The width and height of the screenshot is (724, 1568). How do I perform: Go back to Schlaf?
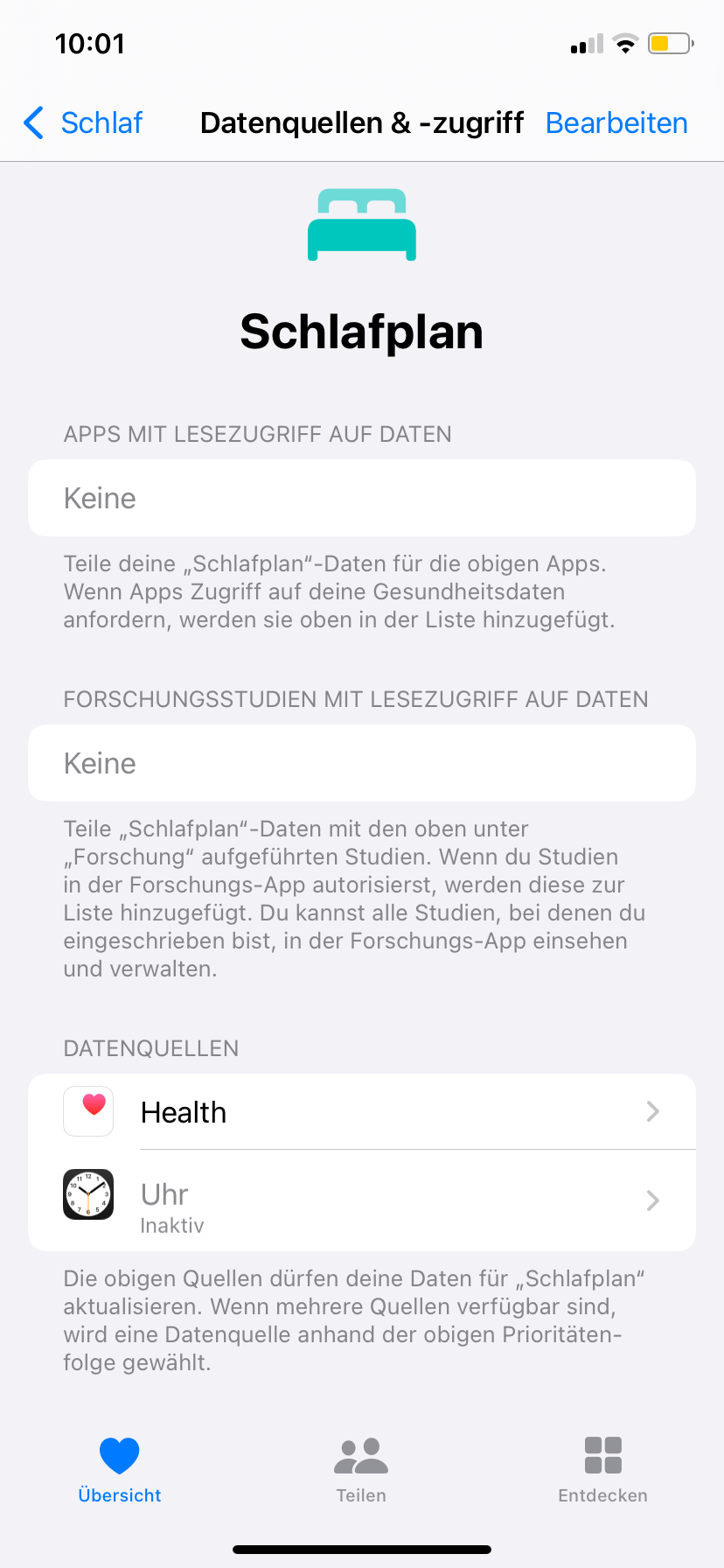point(84,123)
